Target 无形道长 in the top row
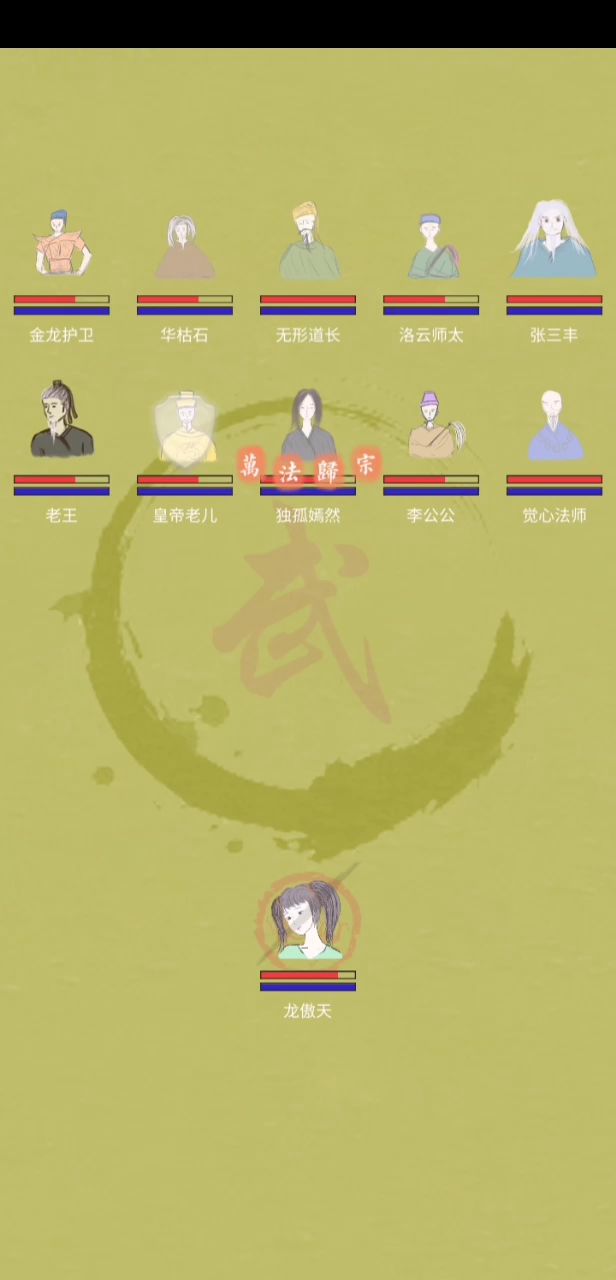Screen dimensions: 616x1280 coord(308,243)
